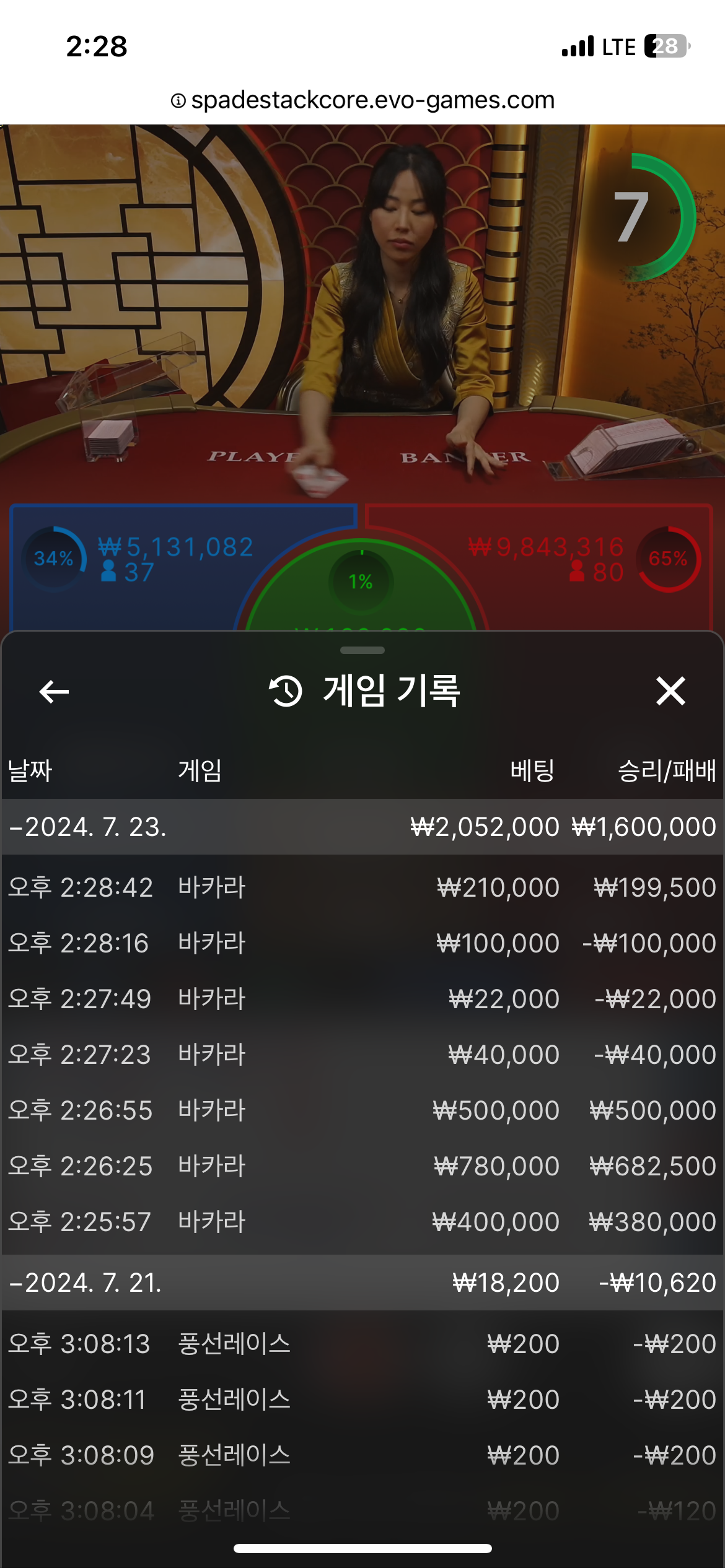Open the 오후 2:28:16 바카라 record
The width and height of the screenshot is (725, 1568).
(x=362, y=943)
